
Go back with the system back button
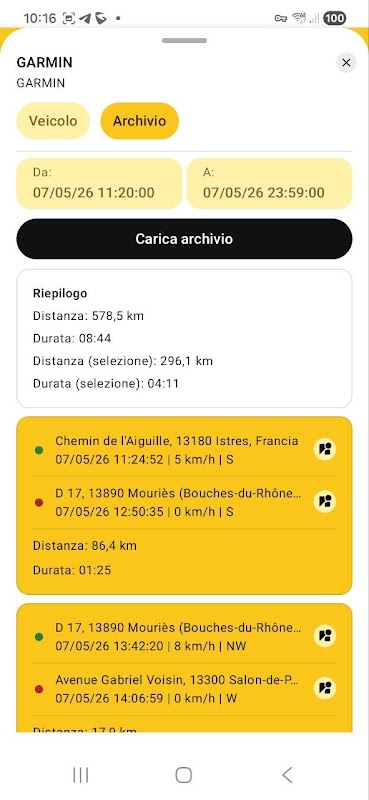(287, 774)
